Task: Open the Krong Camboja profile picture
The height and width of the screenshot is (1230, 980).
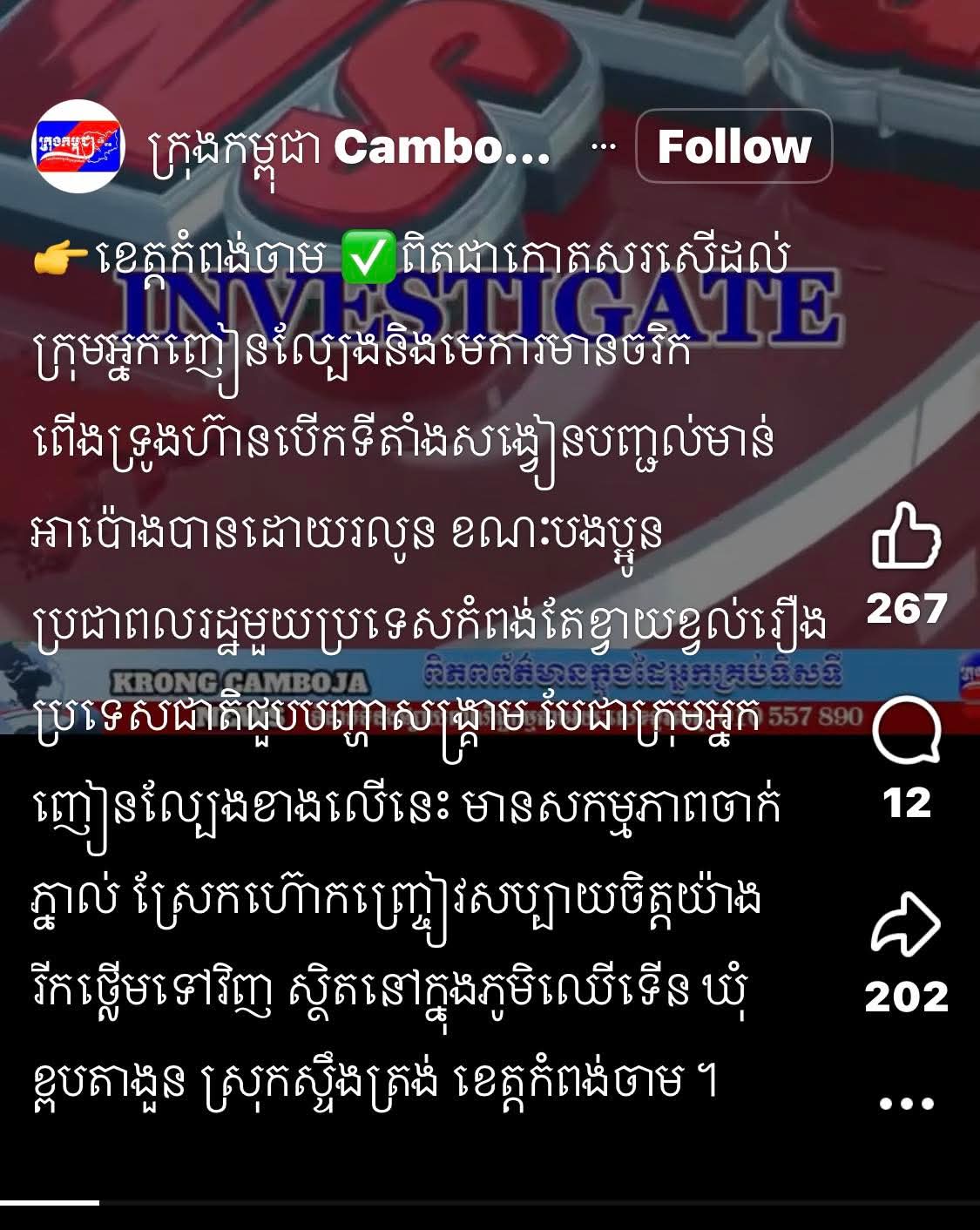Action: coord(78,146)
